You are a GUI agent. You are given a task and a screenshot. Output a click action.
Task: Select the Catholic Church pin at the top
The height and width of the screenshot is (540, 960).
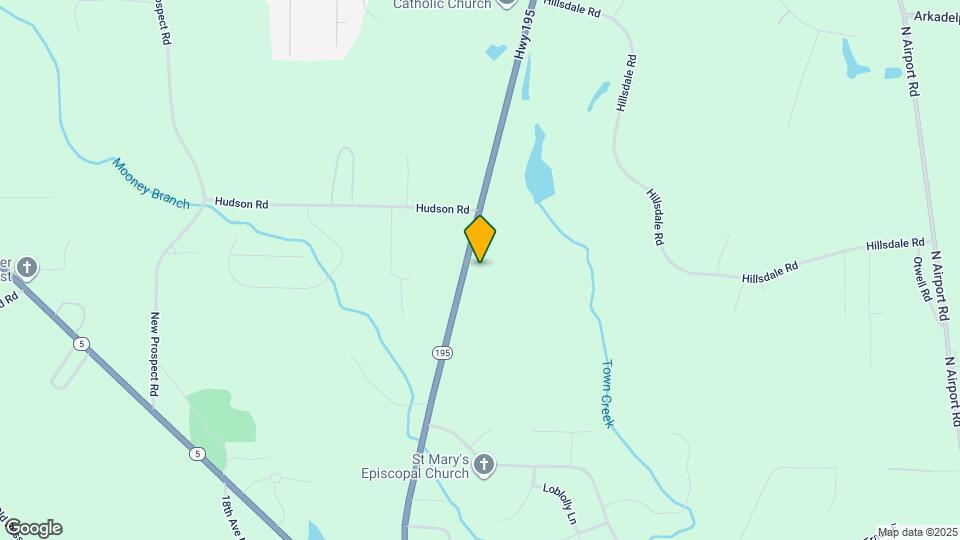506,3
